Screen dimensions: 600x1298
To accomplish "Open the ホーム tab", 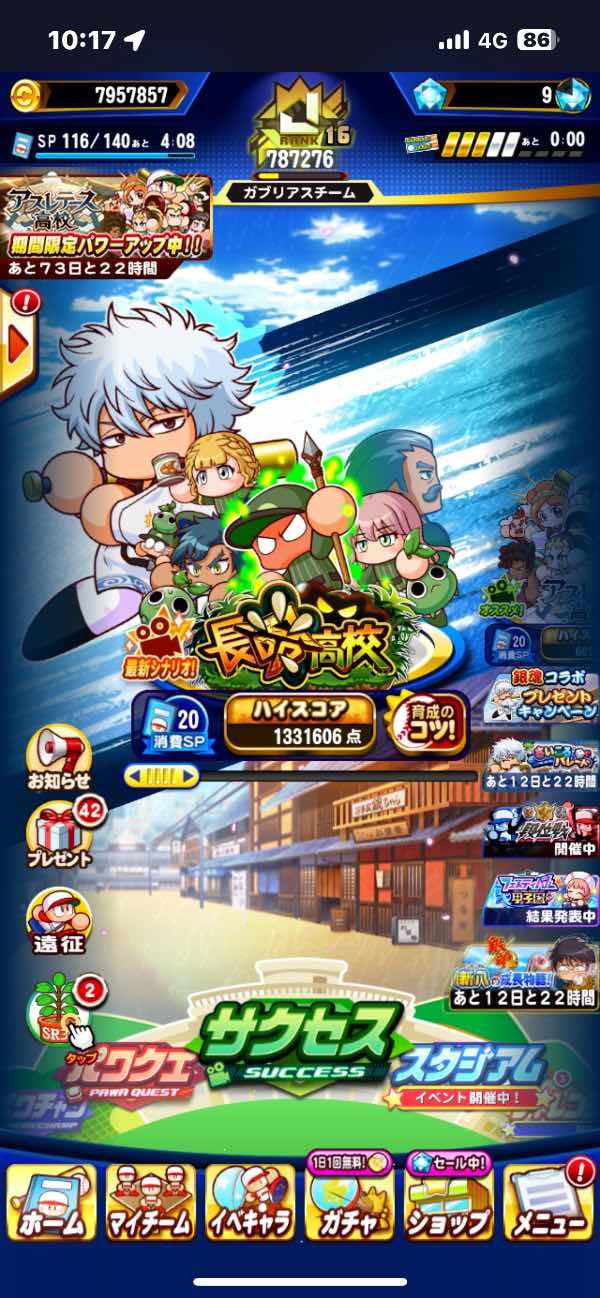I will [51, 1202].
